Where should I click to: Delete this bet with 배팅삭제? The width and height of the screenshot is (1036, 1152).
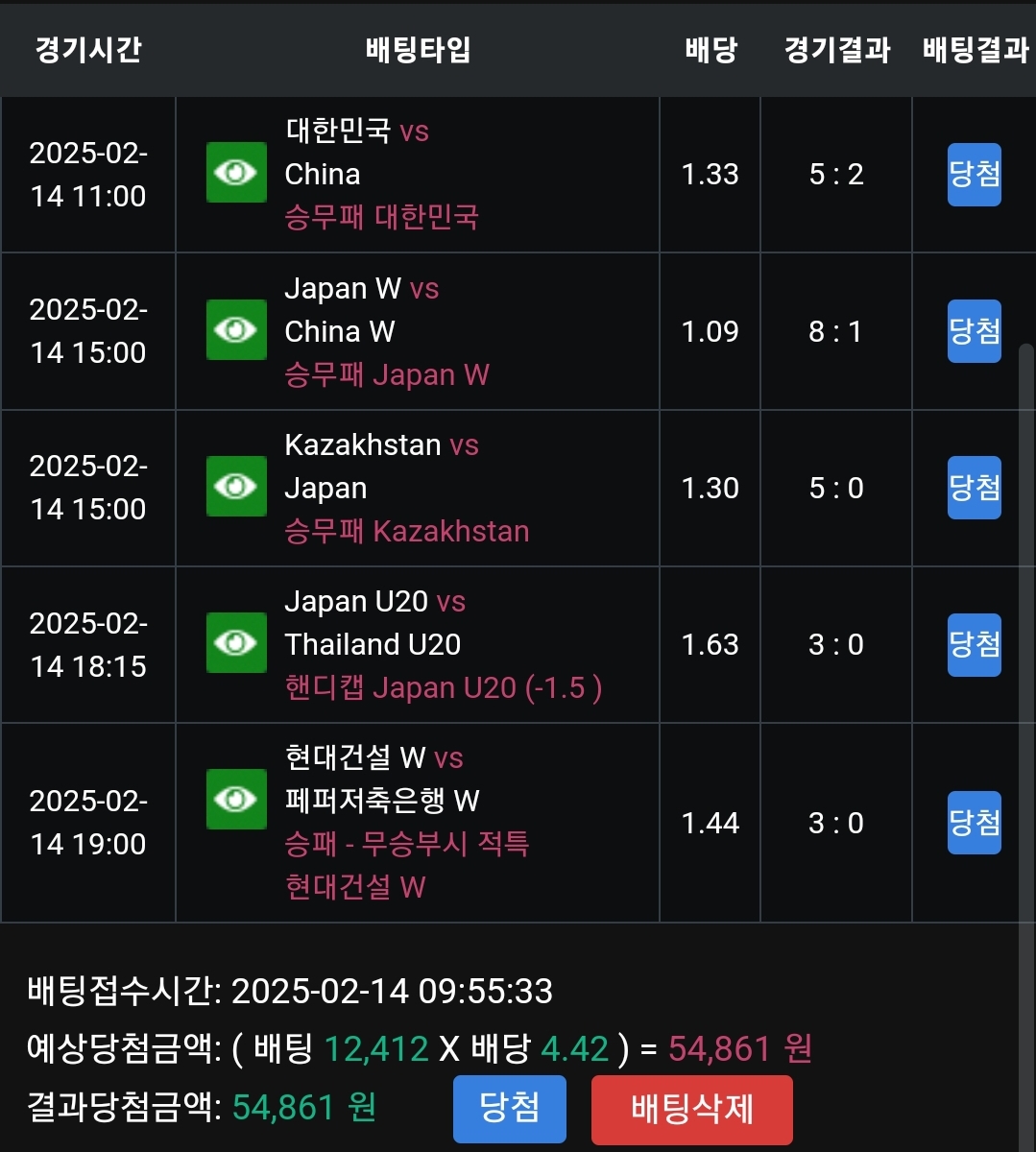pos(691,1110)
